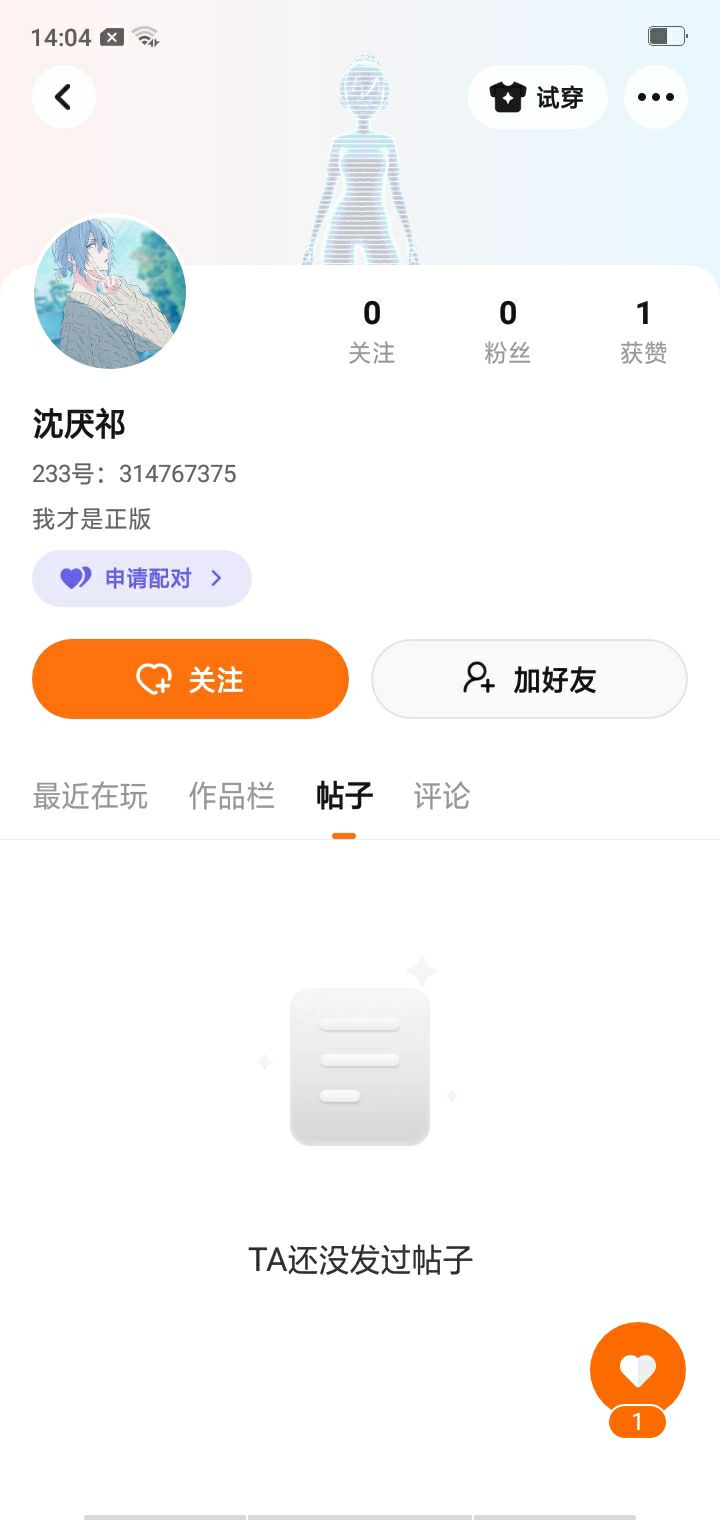Switch to the 评论 tab
Viewport: 720px width, 1520px height.
(x=441, y=796)
